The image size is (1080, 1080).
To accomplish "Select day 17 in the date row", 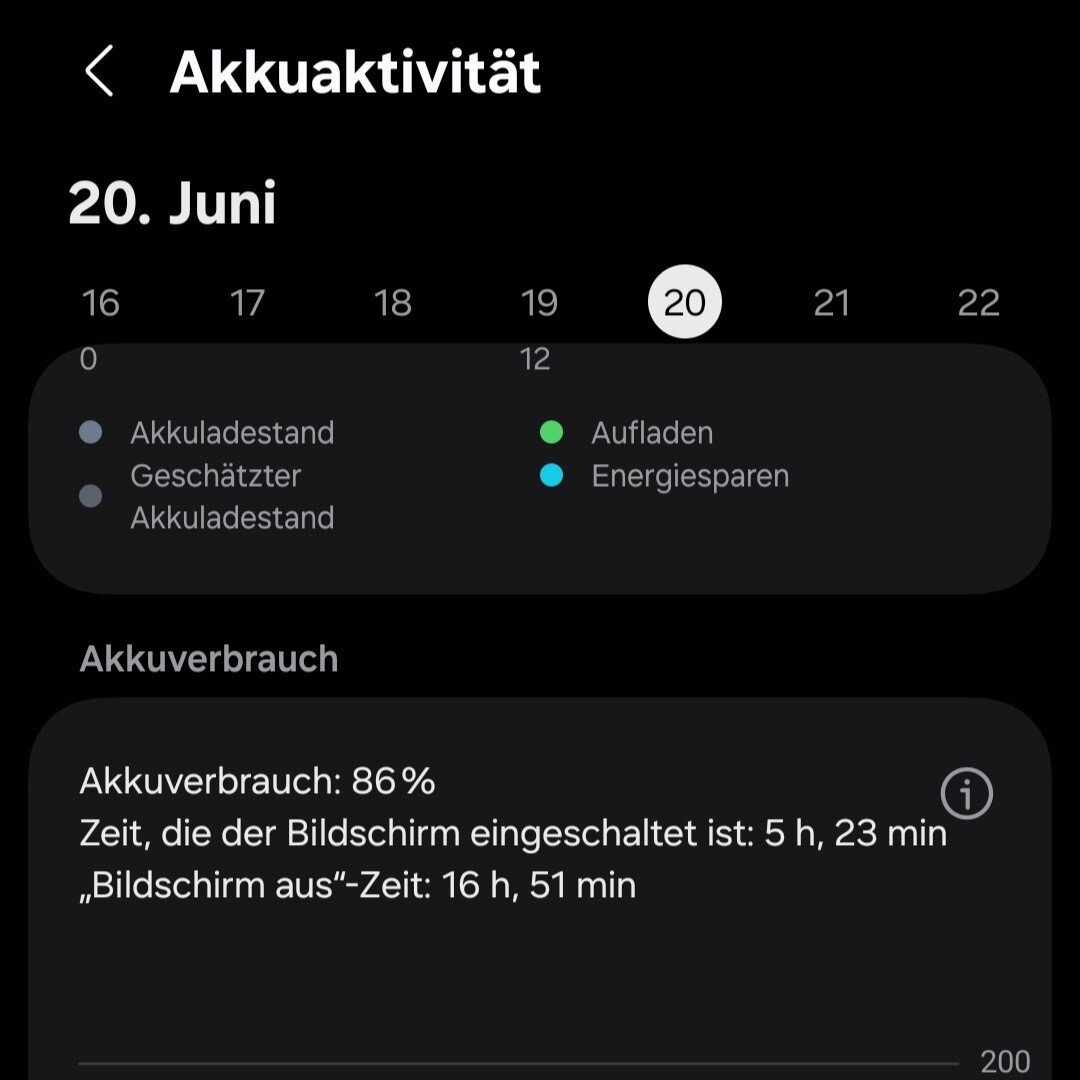I will (x=247, y=302).
